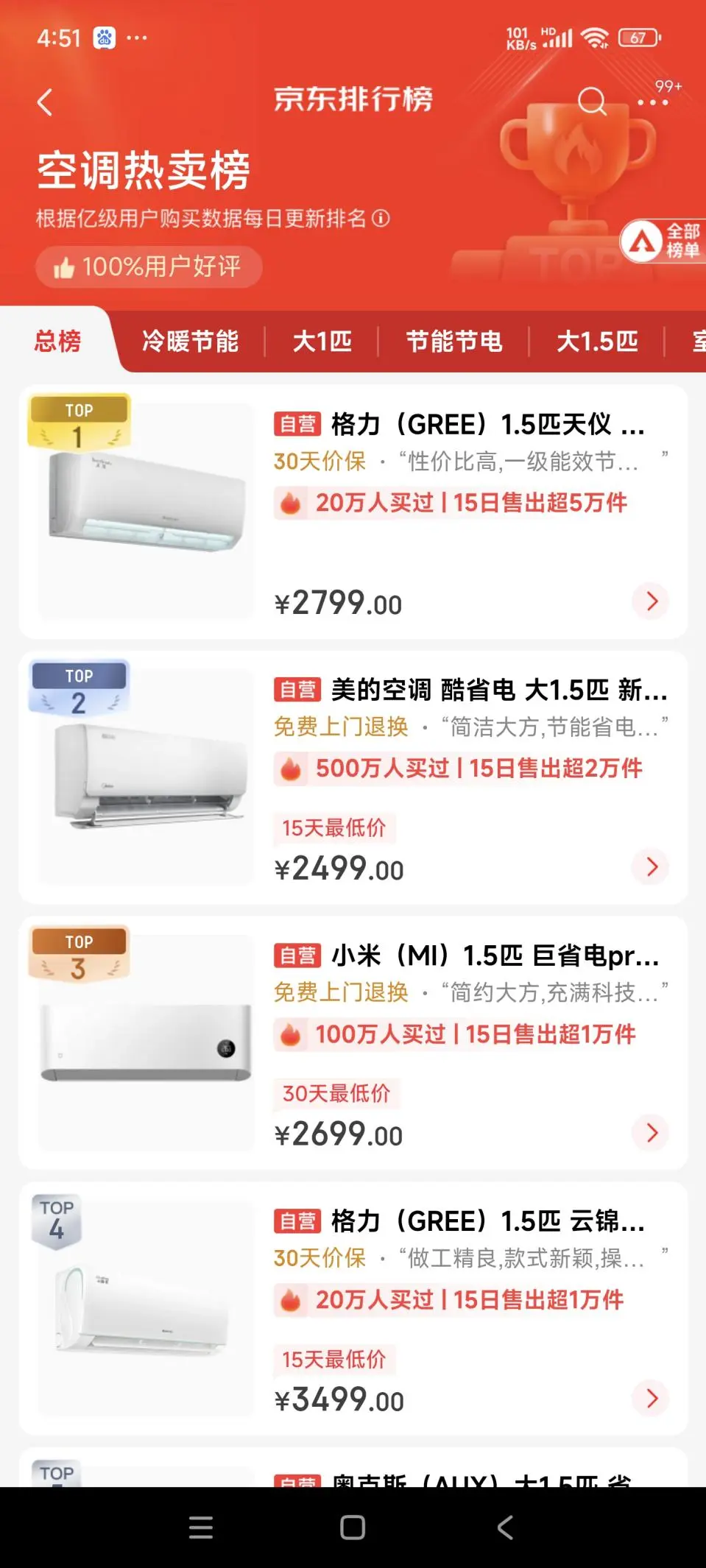Viewport: 706px width, 1568px height.
Task: Open the more options menu with 99+ badge
Action: pyautogui.click(x=654, y=102)
